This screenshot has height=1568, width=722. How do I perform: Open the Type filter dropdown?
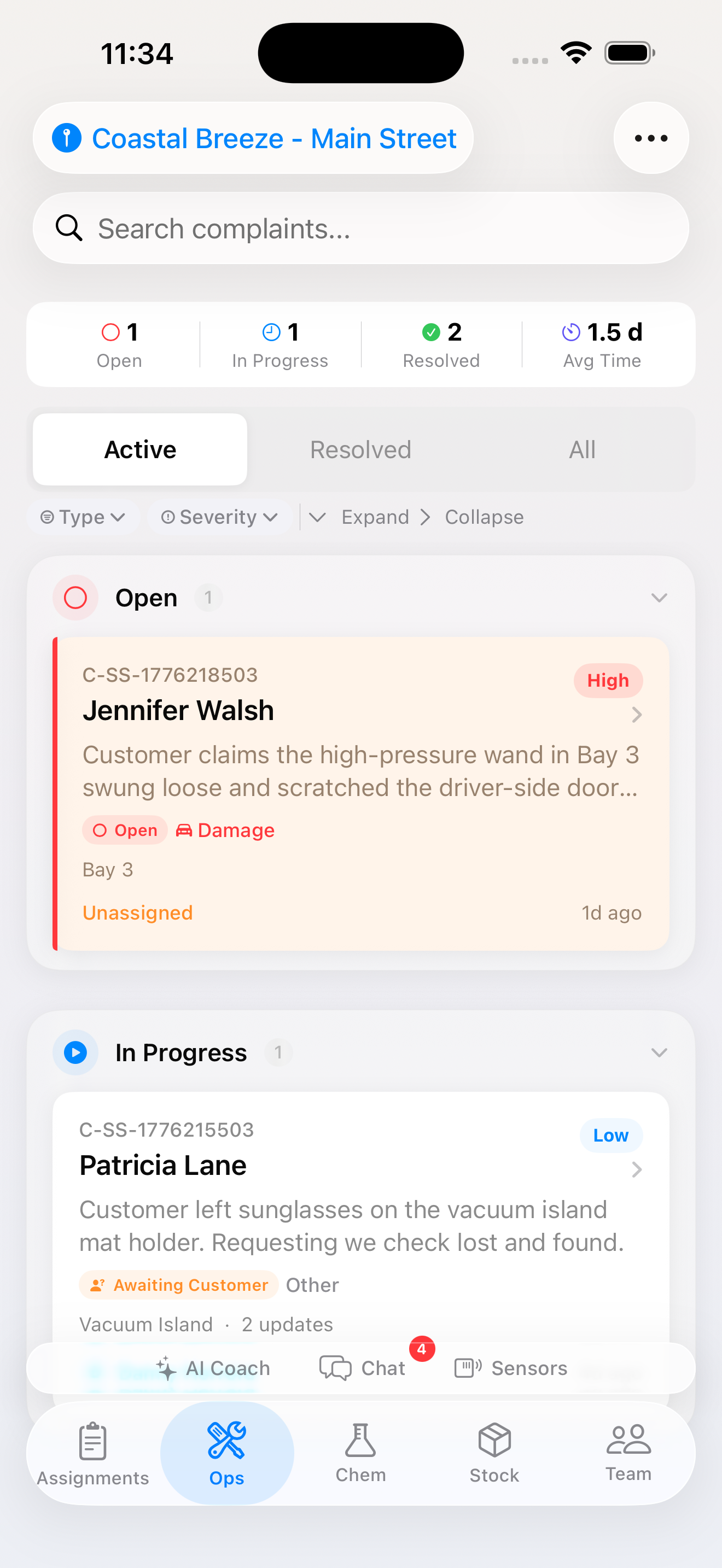[x=83, y=517]
